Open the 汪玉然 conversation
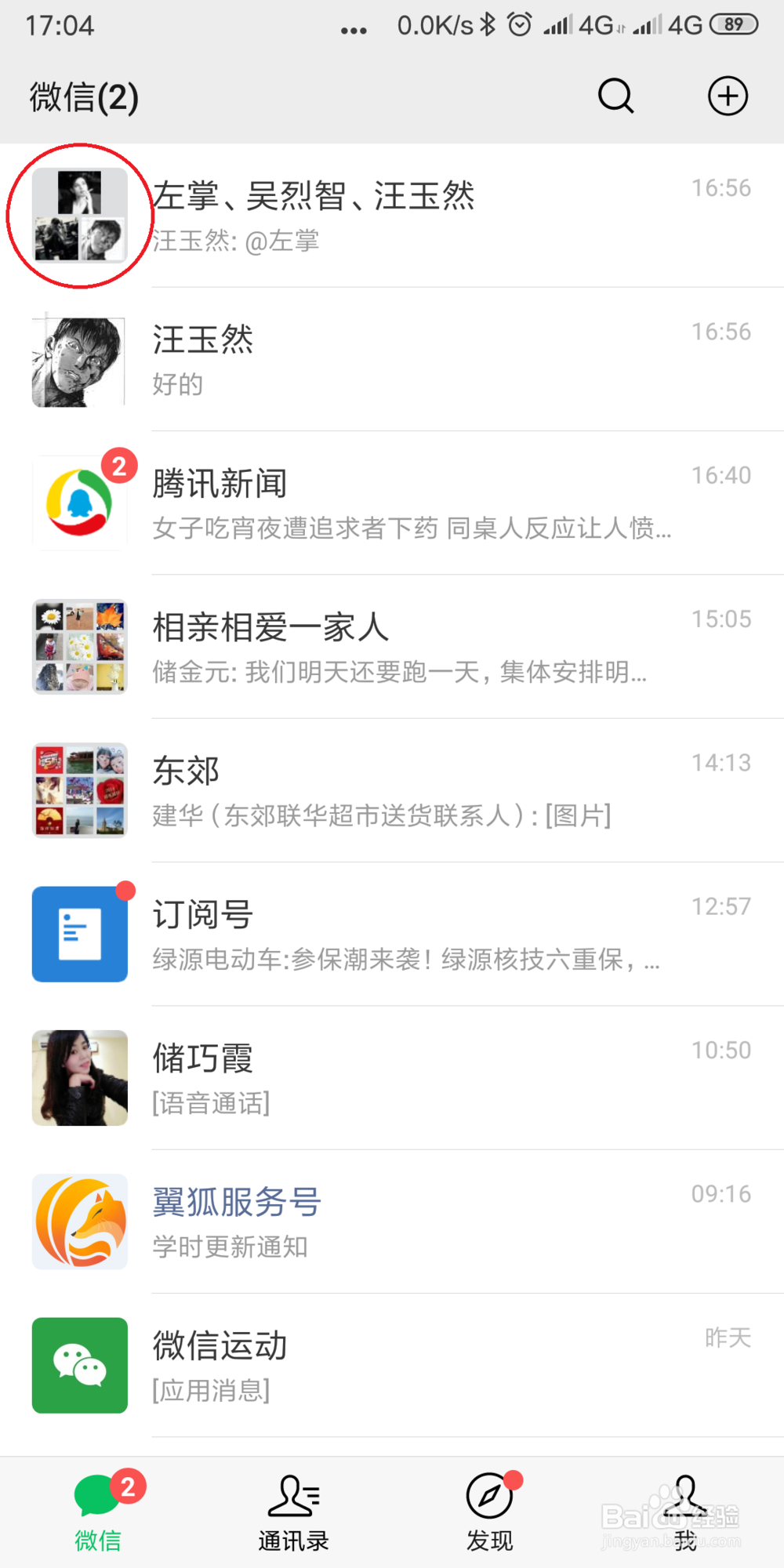Image resolution: width=784 pixels, height=1568 pixels. [x=392, y=359]
